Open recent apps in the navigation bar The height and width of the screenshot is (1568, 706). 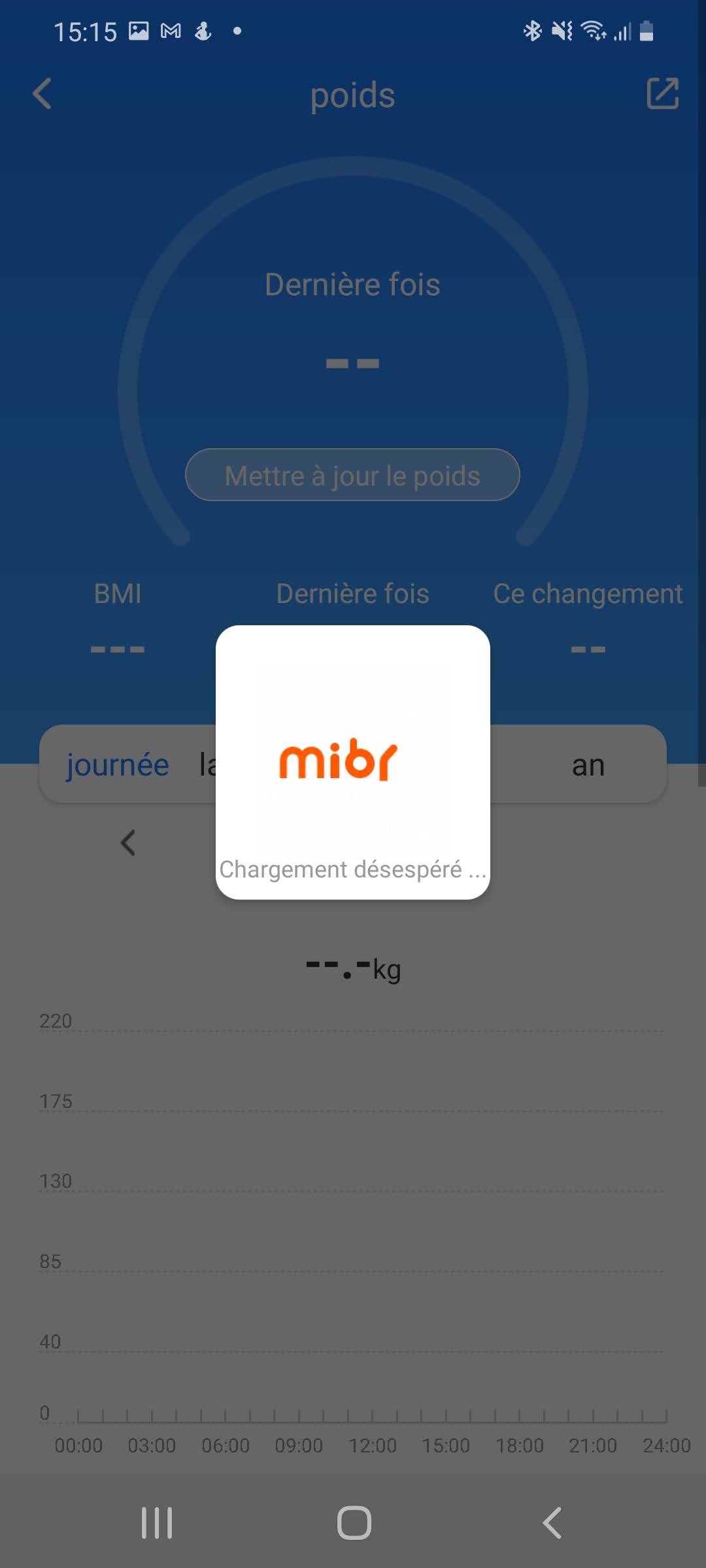[x=157, y=1523]
